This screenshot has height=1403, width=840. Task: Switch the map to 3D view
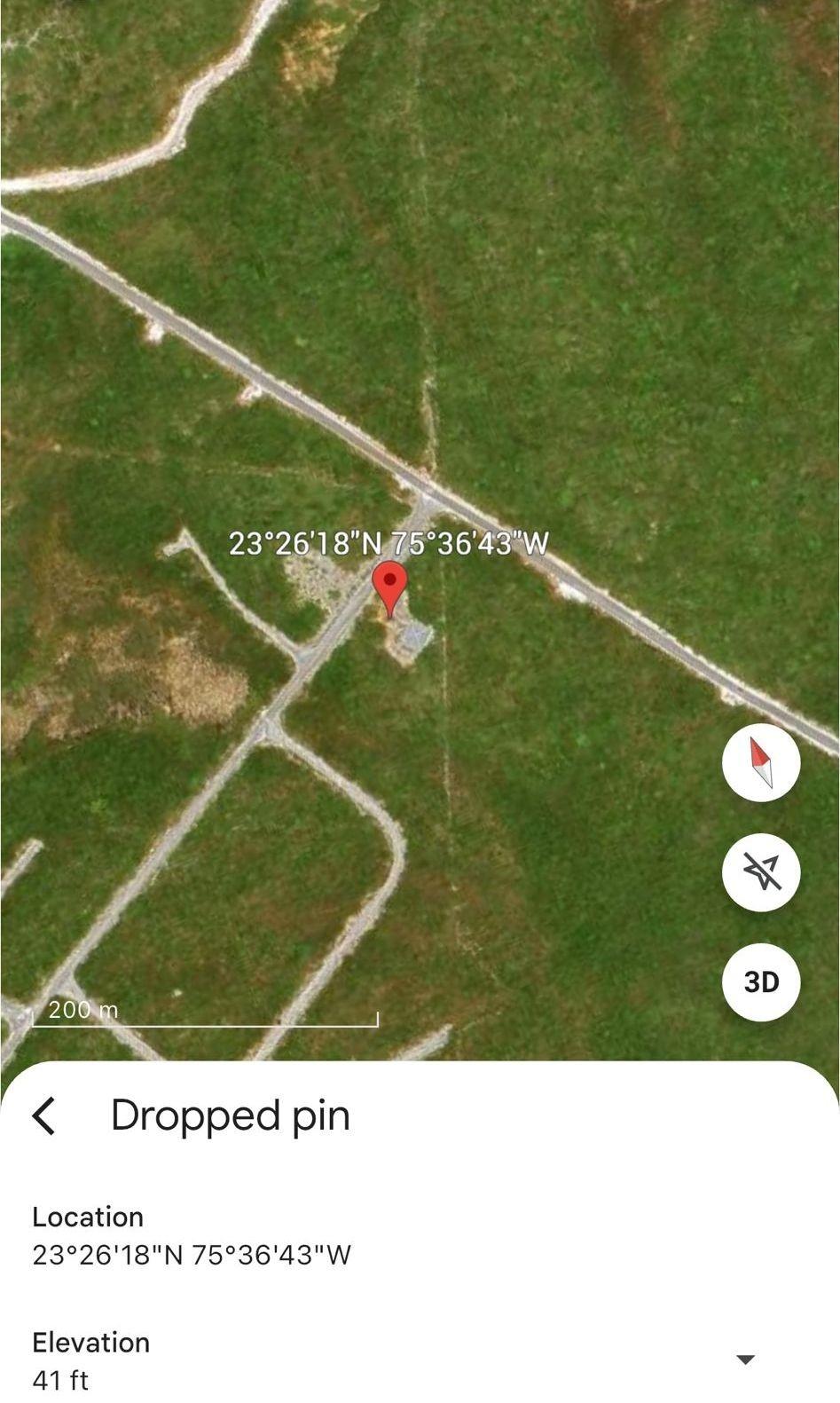(761, 981)
